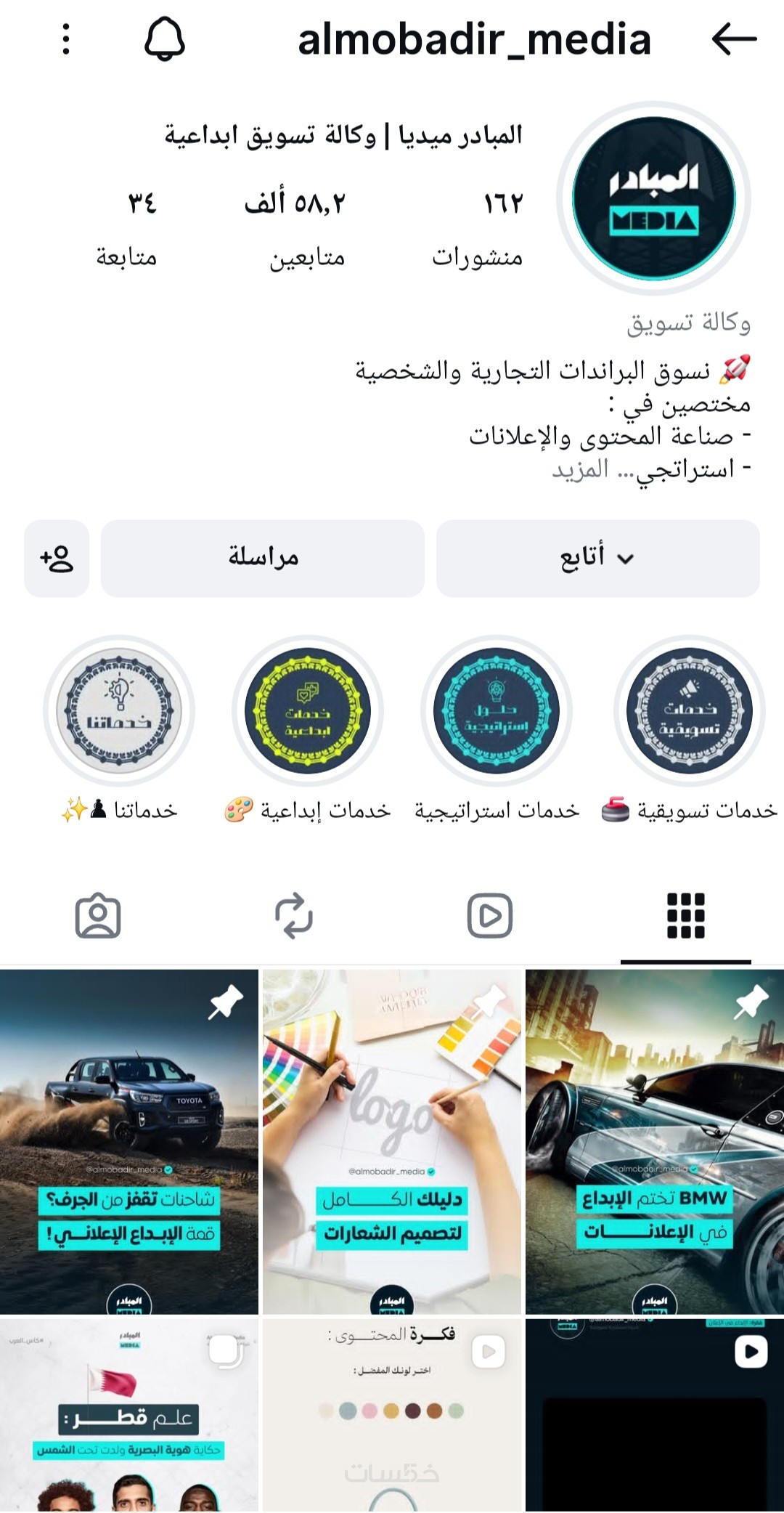Switch to the tagged photos tab

pos(98,915)
